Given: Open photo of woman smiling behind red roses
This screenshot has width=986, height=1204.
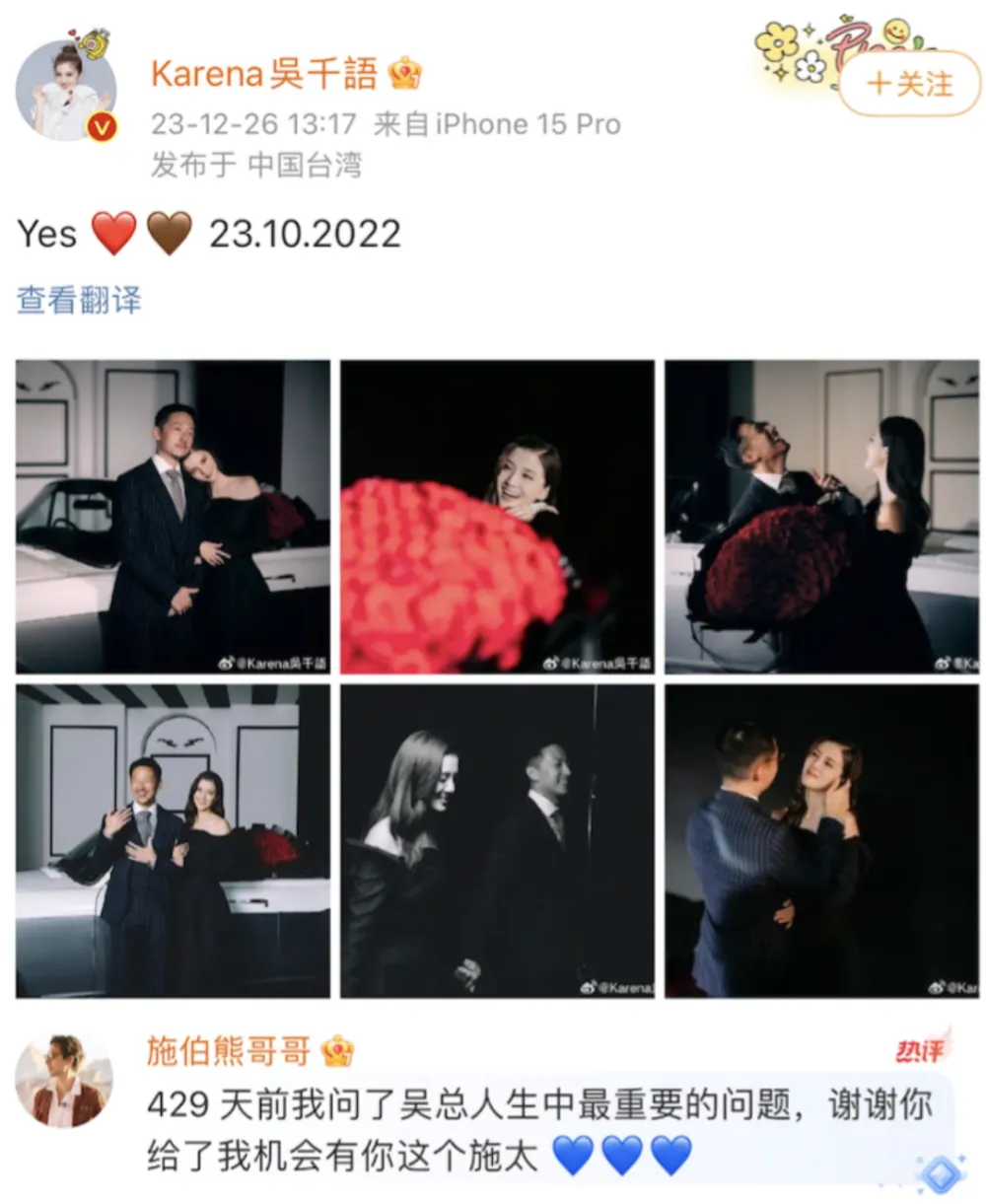Looking at the screenshot, I should pos(497,517).
